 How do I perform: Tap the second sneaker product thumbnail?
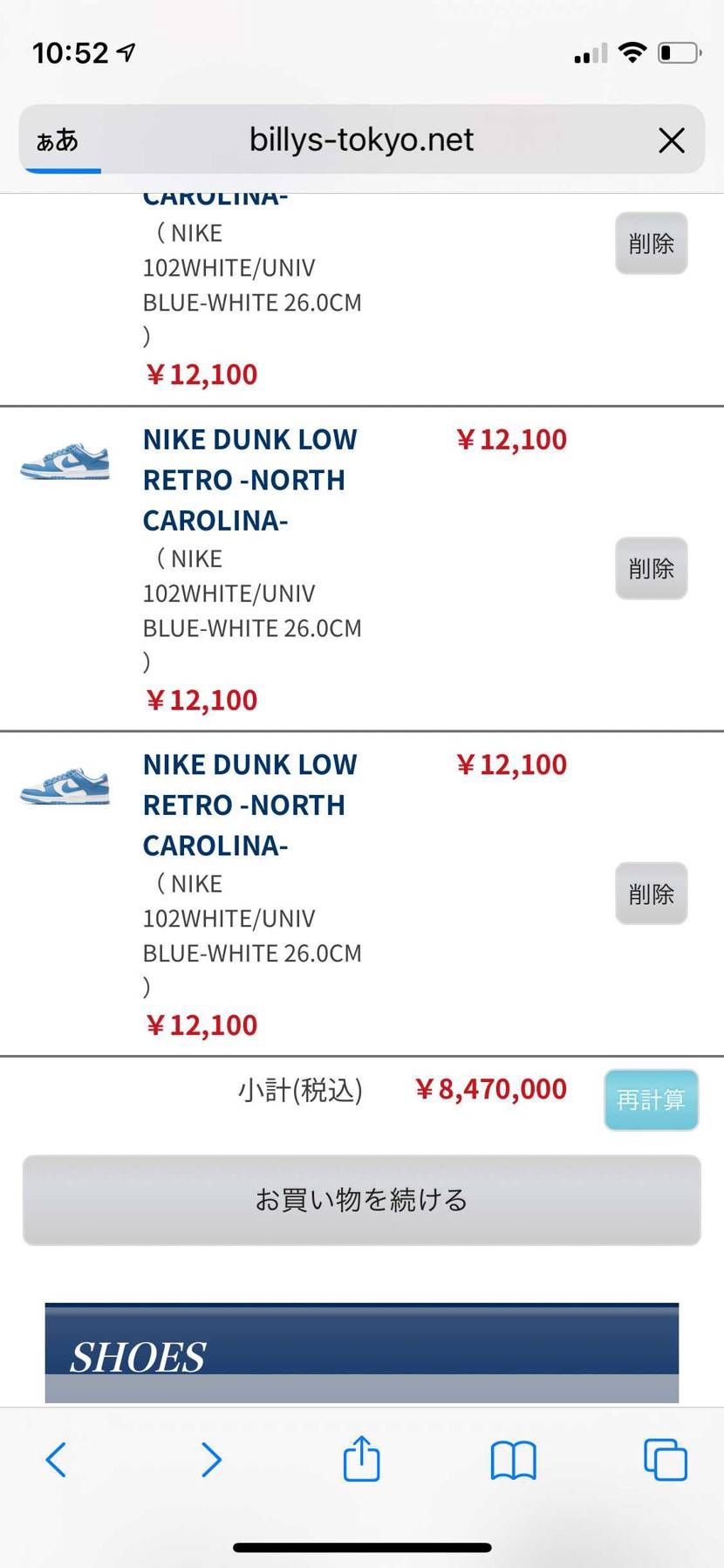pyautogui.click(x=65, y=462)
